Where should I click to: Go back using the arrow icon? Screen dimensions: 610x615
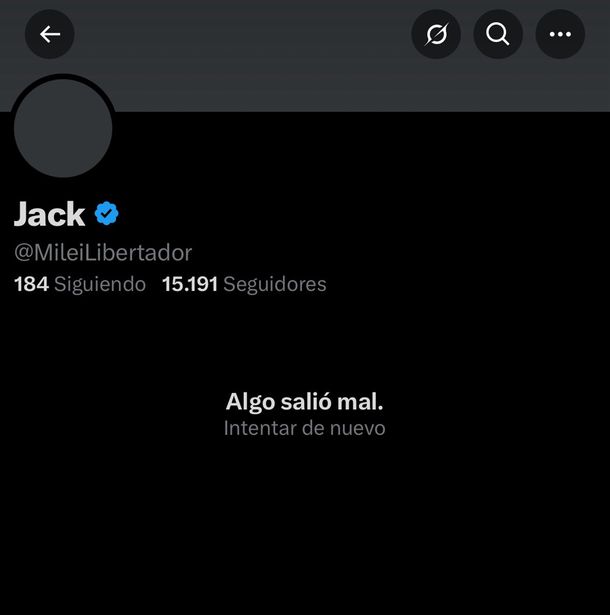49,35
